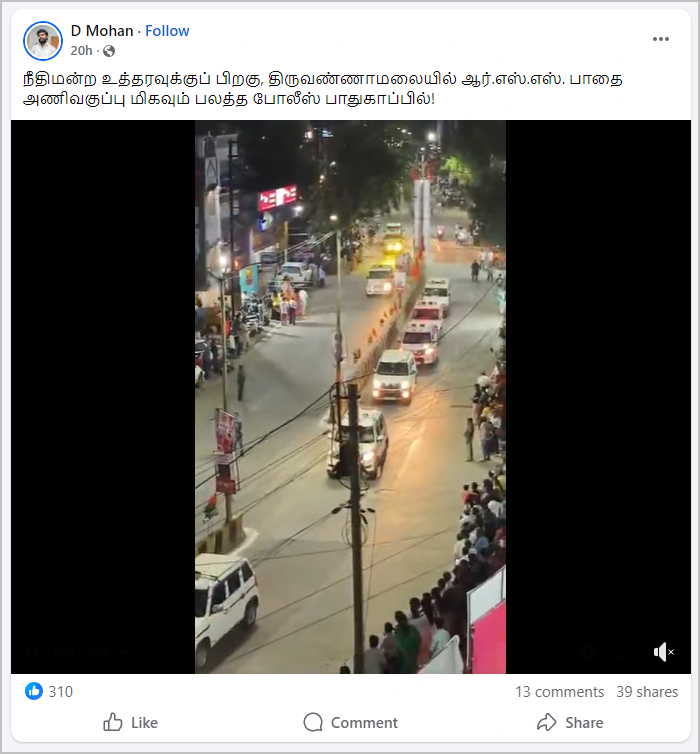See the 39 shares
Viewport: 700px width, 754px height.
pyautogui.click(x=647, y=692)
